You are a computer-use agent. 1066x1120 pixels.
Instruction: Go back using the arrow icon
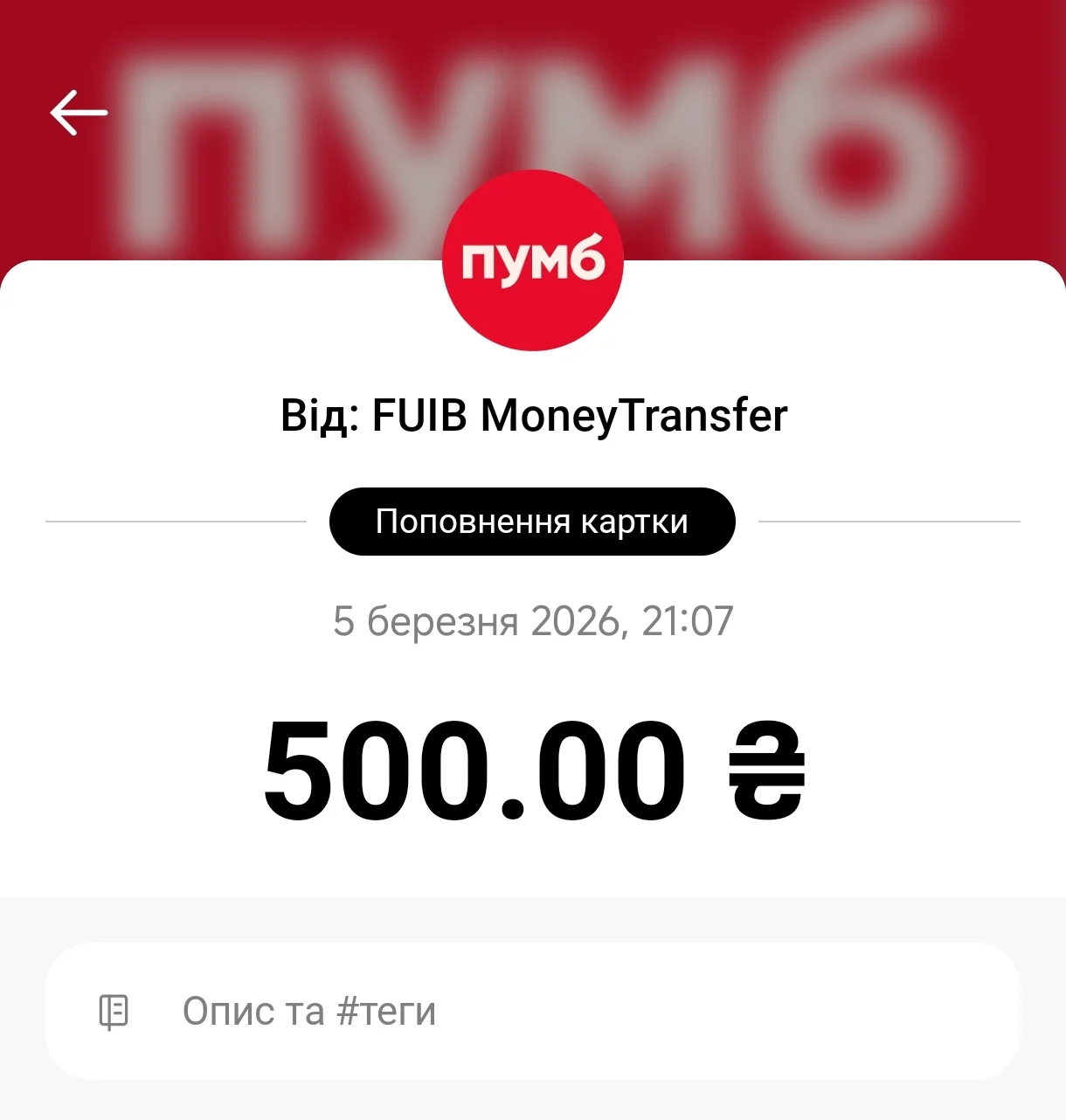tap(79, 112)
